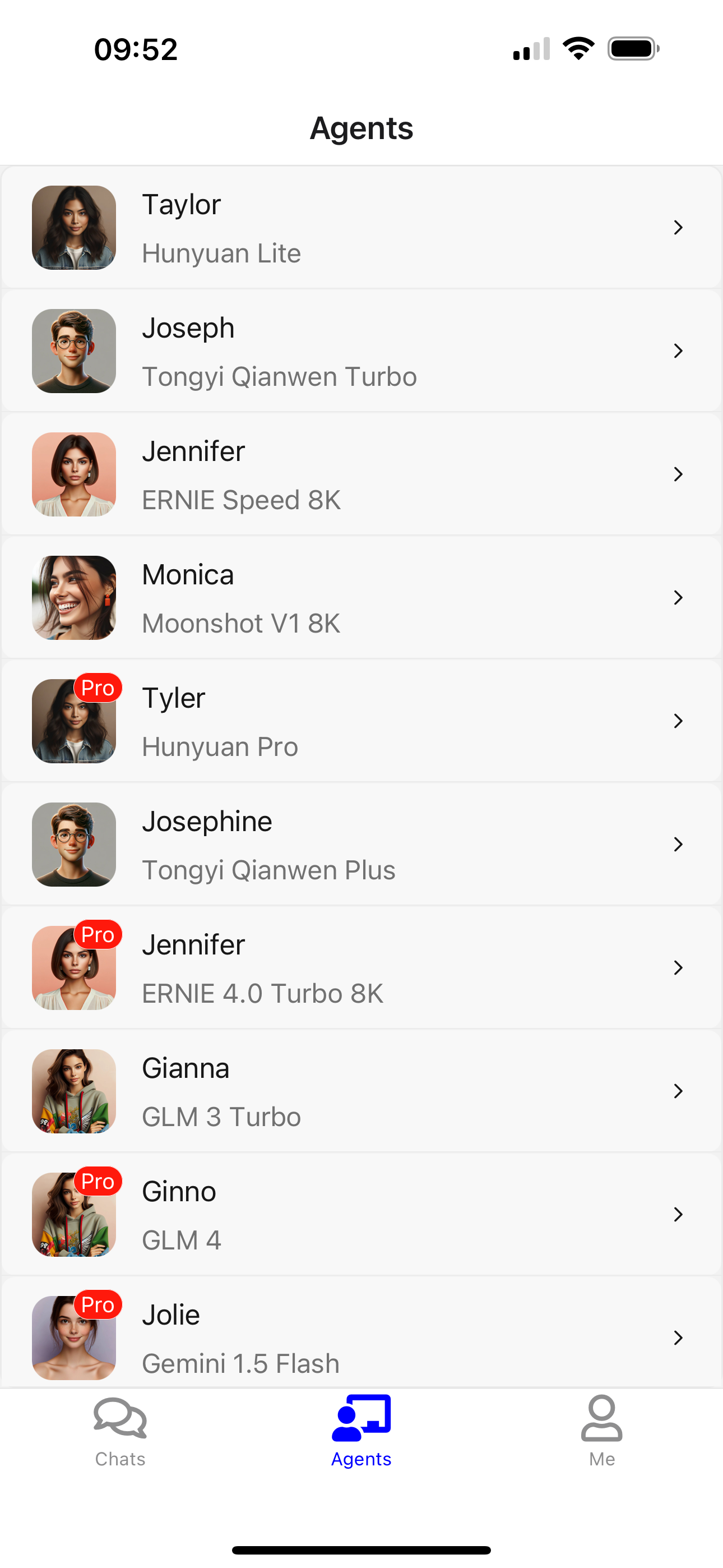Open the Ginno GLM 4 agent

361,1215
